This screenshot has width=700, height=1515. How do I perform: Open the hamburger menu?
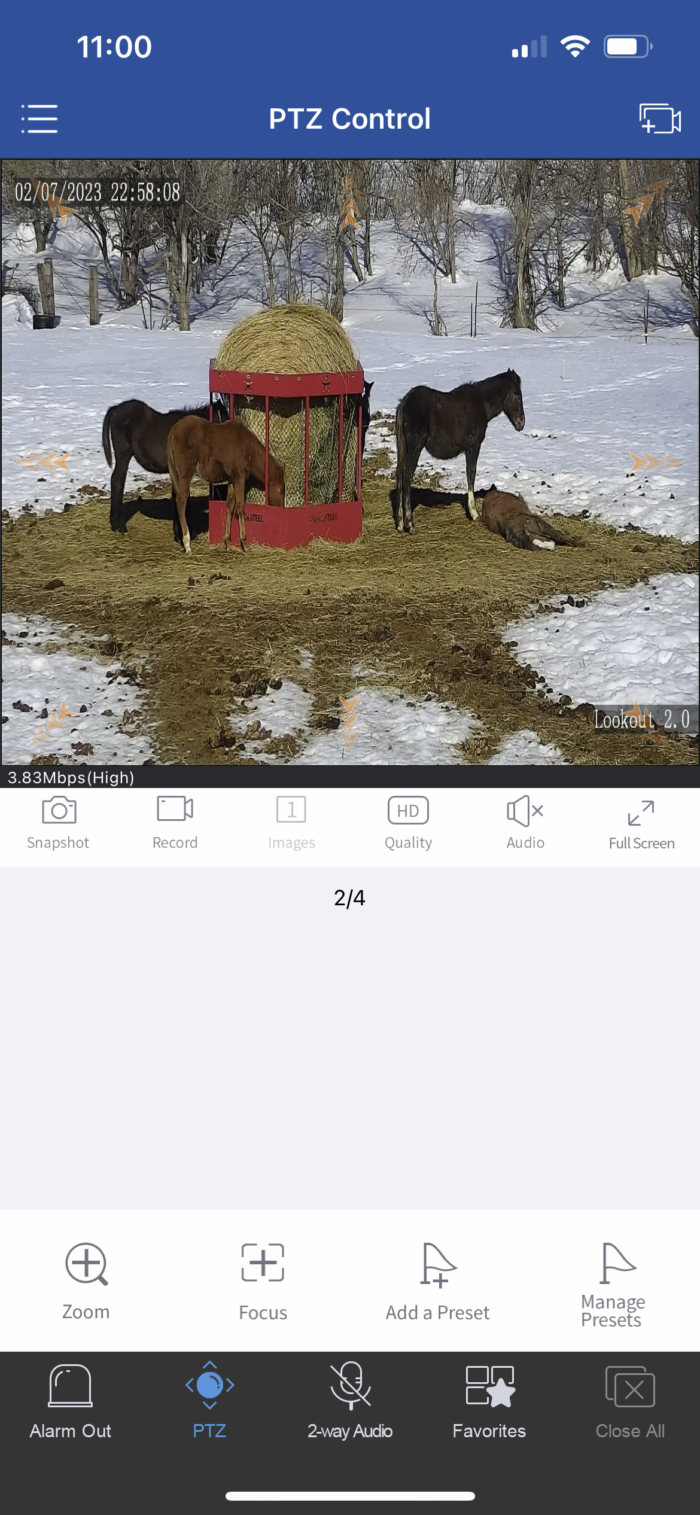[x=39, y=119]
